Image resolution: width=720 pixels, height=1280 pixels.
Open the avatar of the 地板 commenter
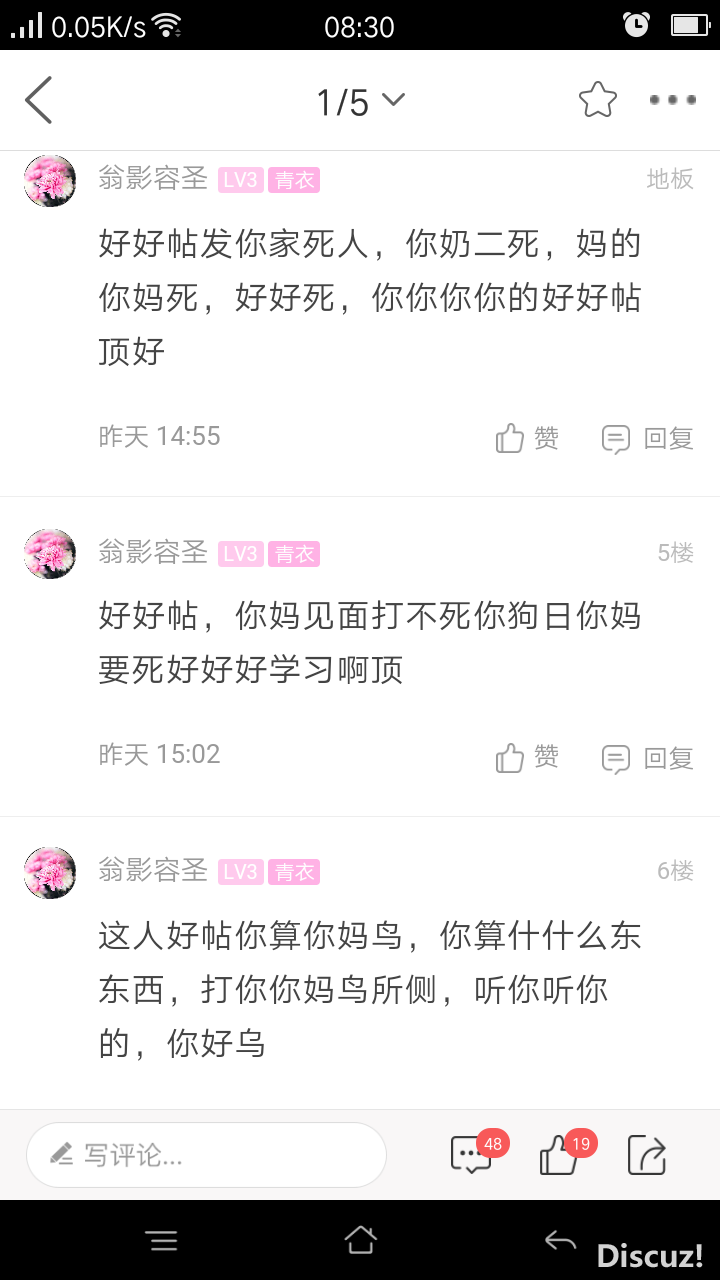pos(50,181)
